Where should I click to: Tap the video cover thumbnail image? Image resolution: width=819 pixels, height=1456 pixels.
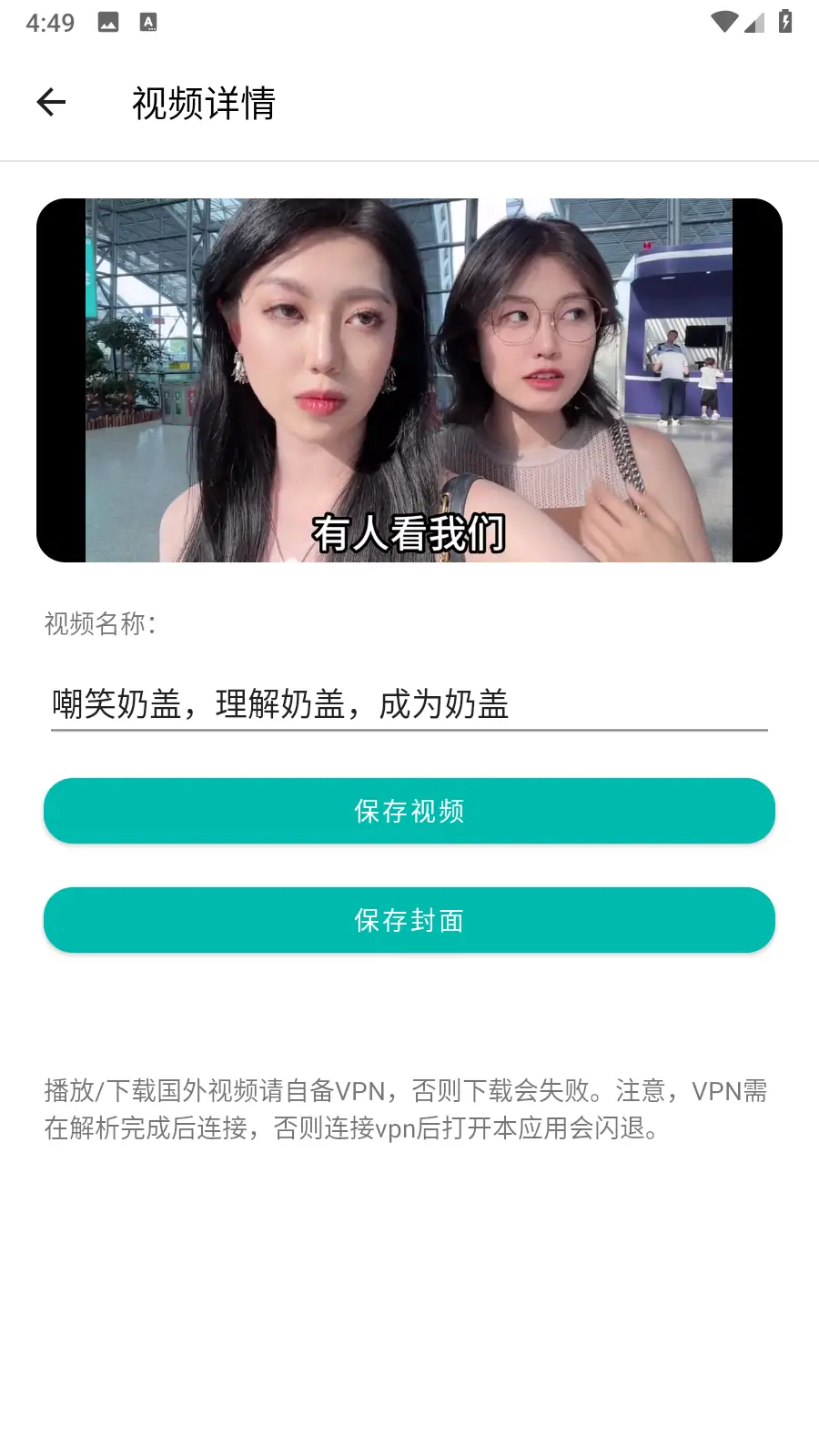pos(409,381)
